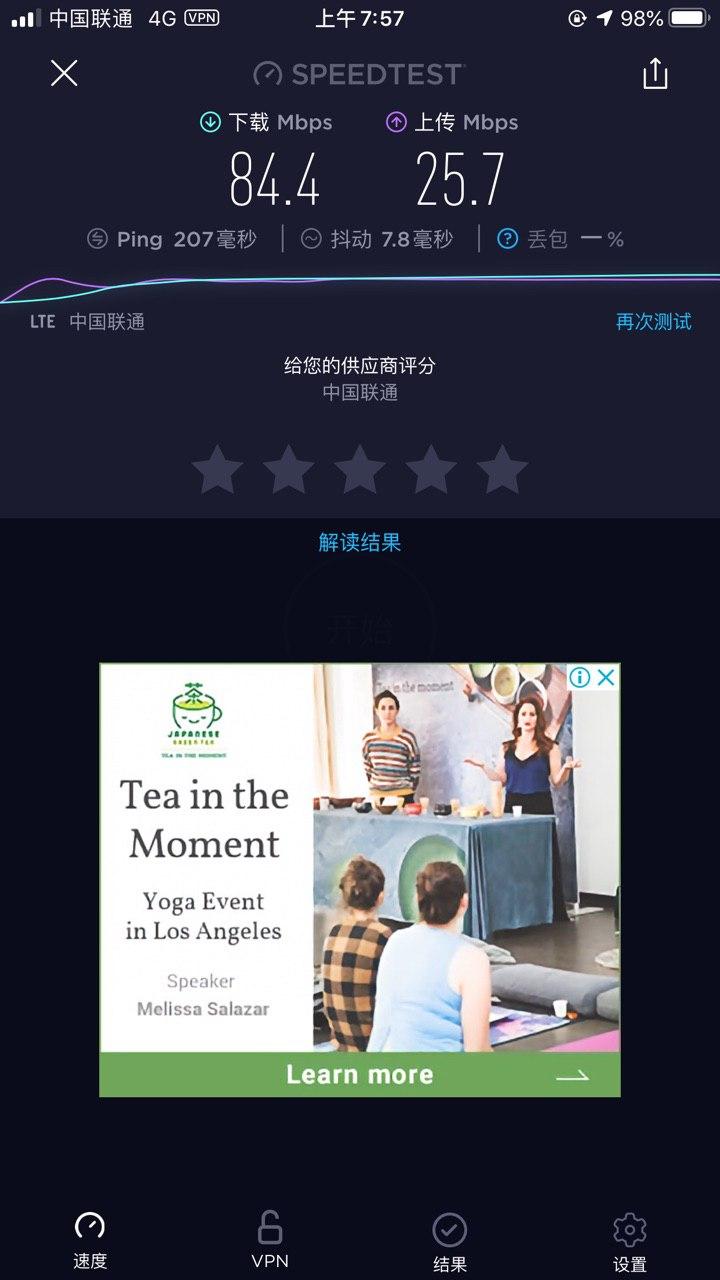Image resolution: width=720 pixels, height=1280 pixels.
Task: Give the provider three stars
Action: click(x=360, y=470)
